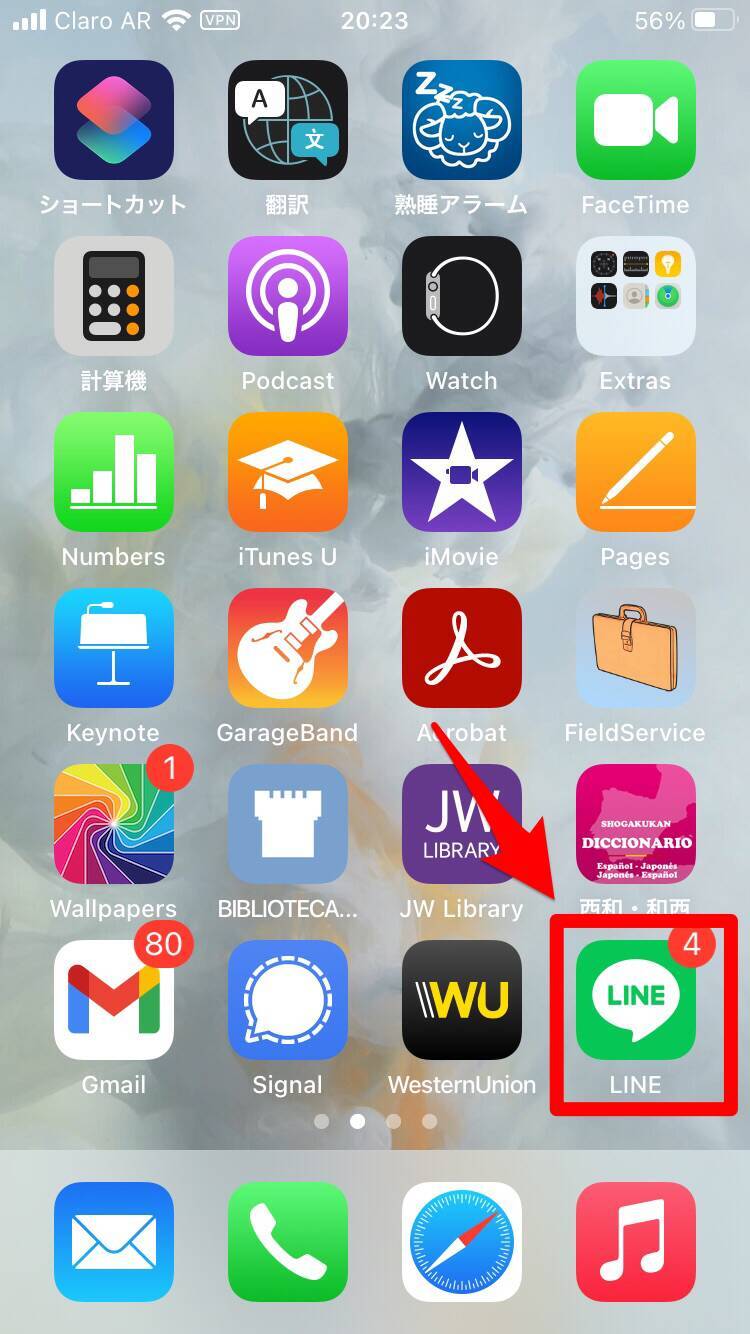Open the WesternUnion app
The height and width of the screenshot is (1334, 750).
pyautogui.click(x=461, y=1000)
